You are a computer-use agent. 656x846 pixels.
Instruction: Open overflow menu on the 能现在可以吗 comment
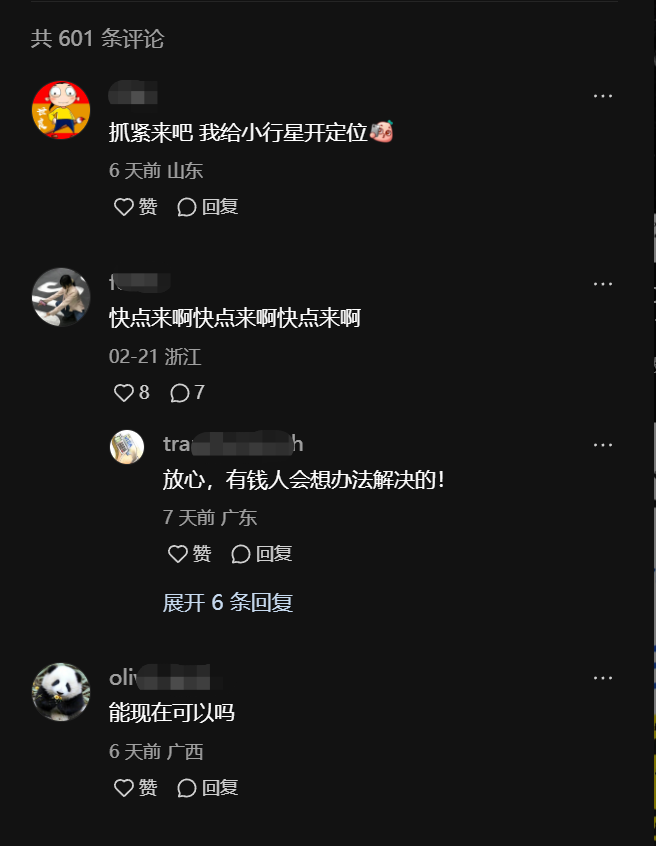(602, 678)
